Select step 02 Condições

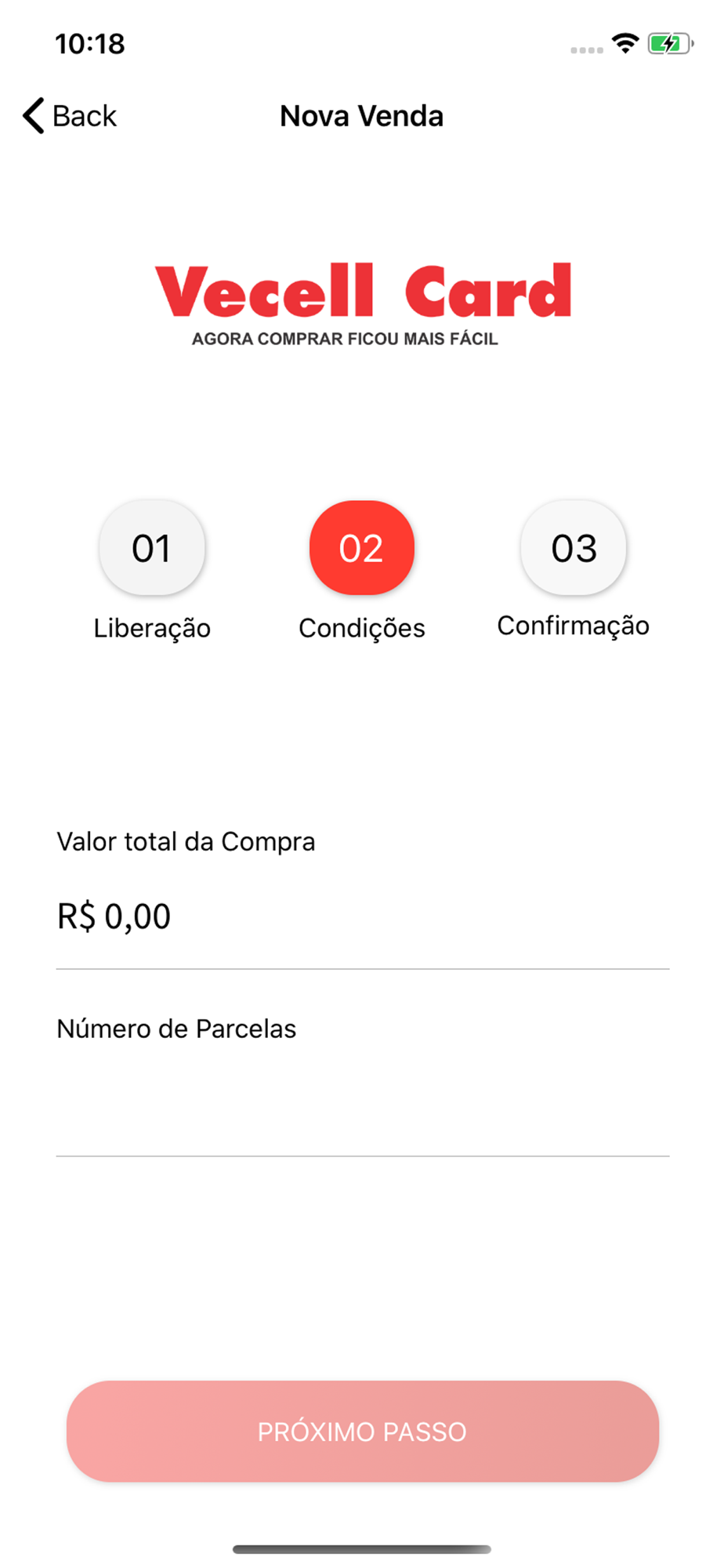tap(362, 547)
